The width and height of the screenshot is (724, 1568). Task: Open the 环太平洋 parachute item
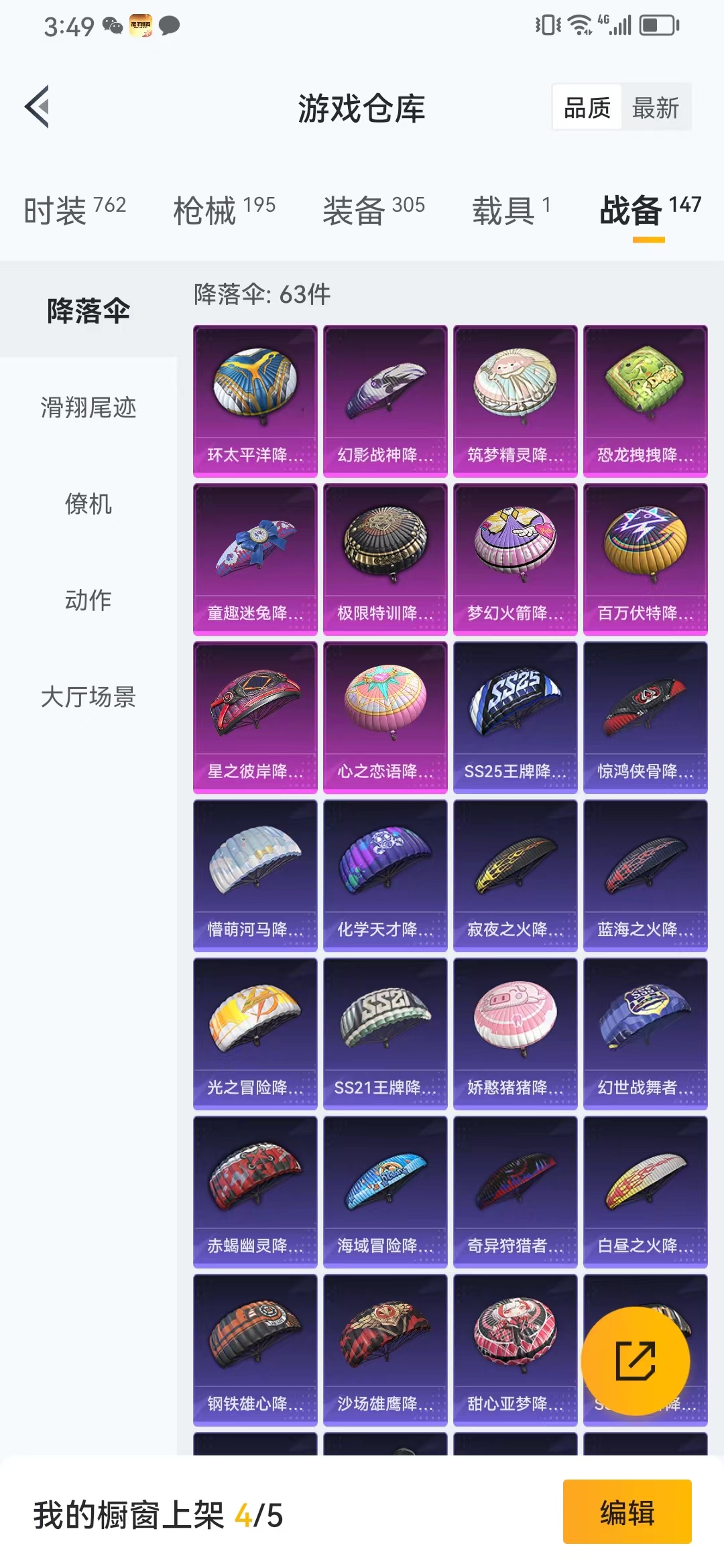click(x=255, y=401)
